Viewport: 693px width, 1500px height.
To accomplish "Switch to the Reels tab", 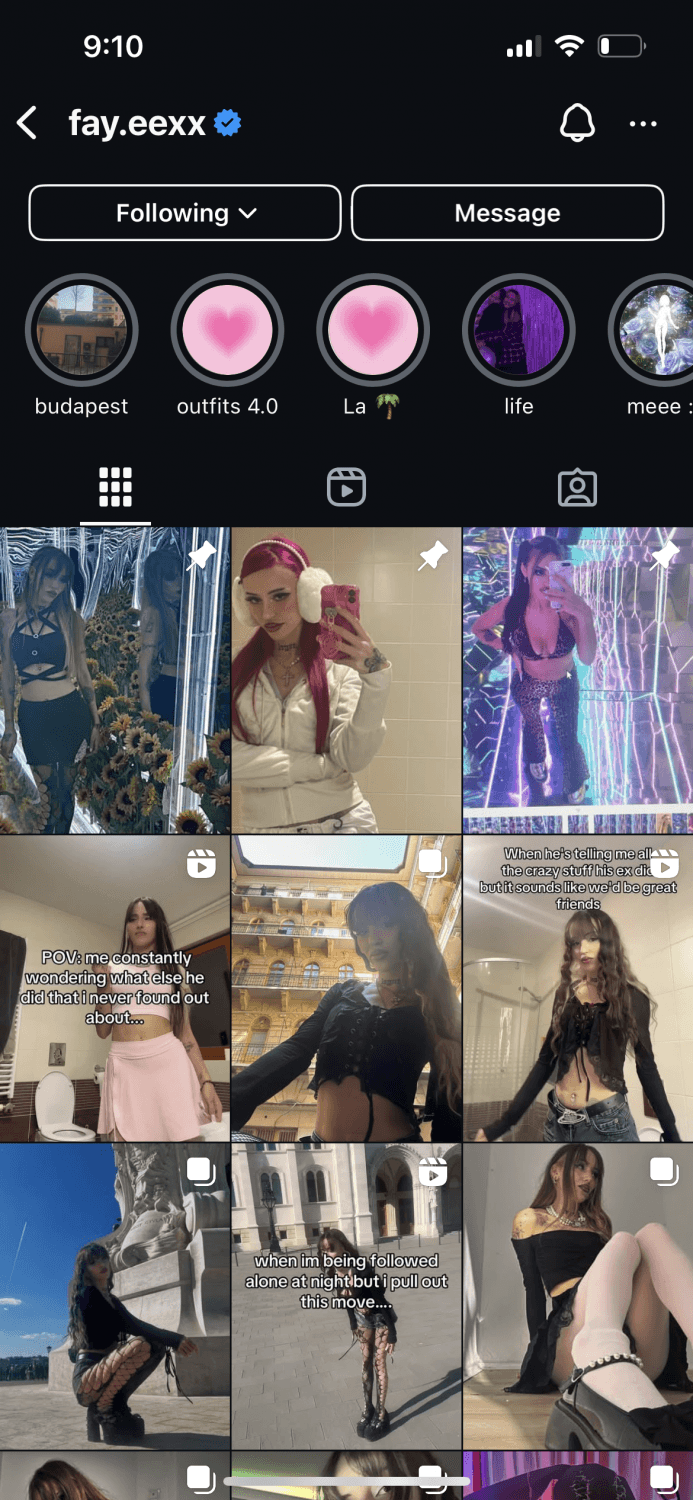I will point(346,487).
